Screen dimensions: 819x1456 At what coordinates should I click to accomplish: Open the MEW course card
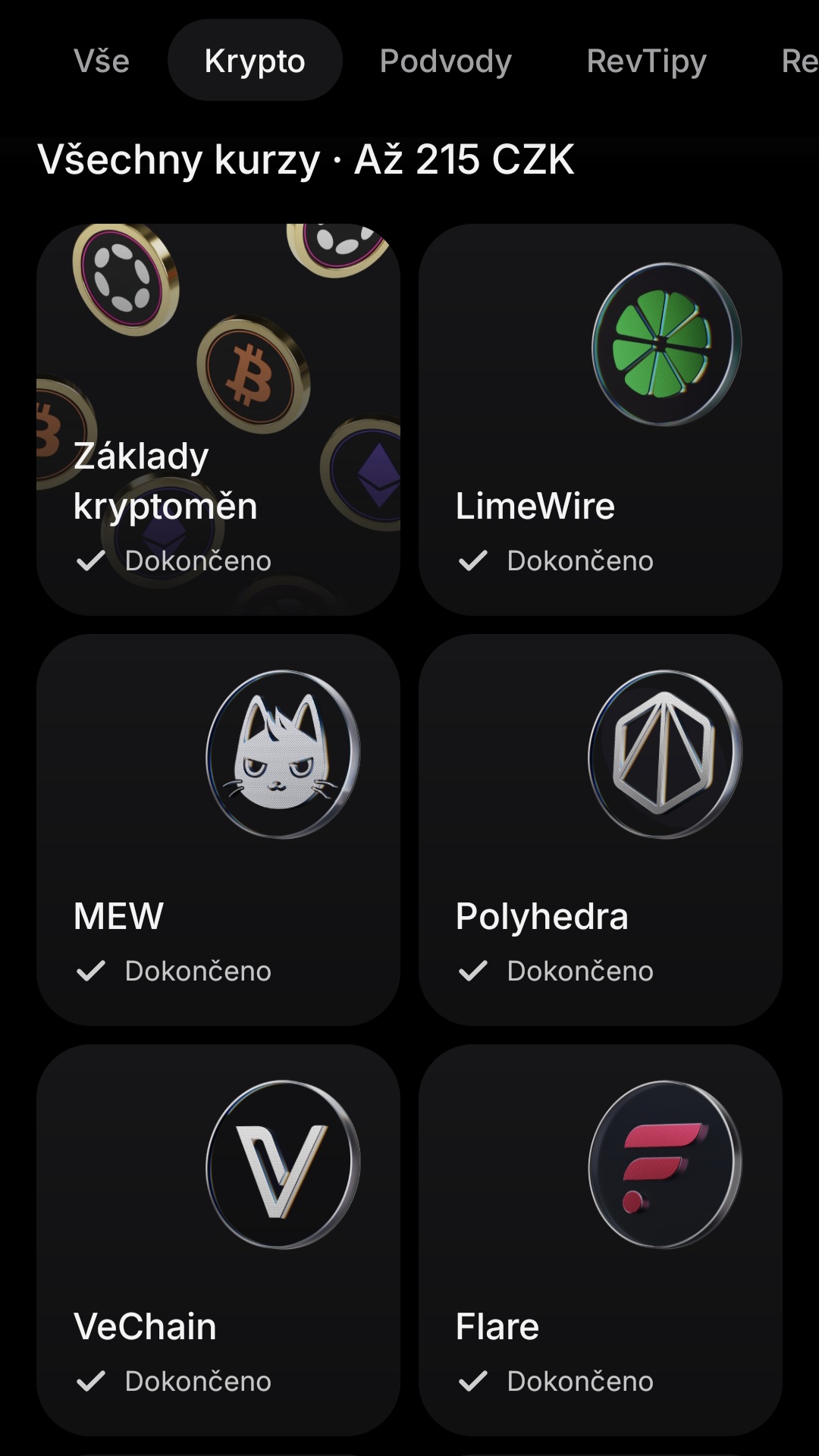point(218,830)
